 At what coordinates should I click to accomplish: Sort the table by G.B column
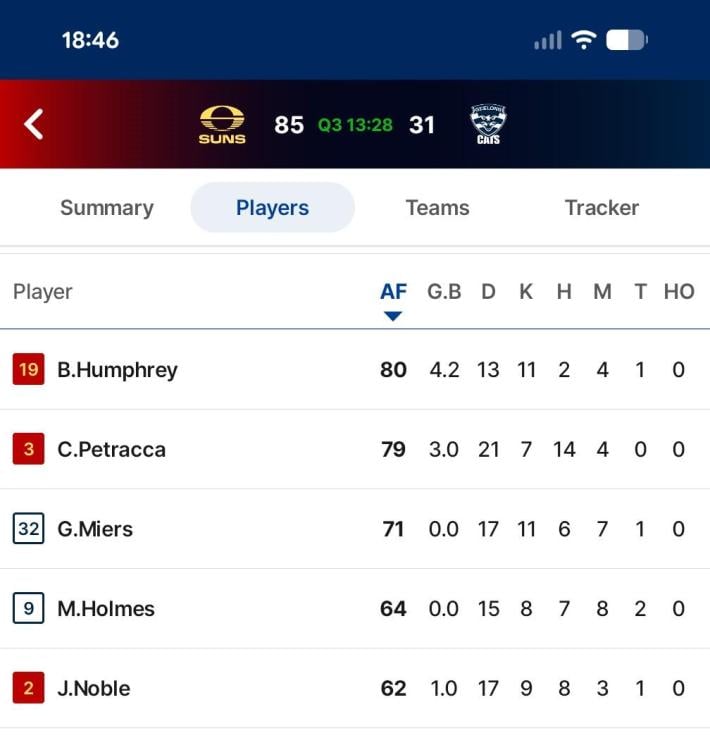click(x=444, y=292)
